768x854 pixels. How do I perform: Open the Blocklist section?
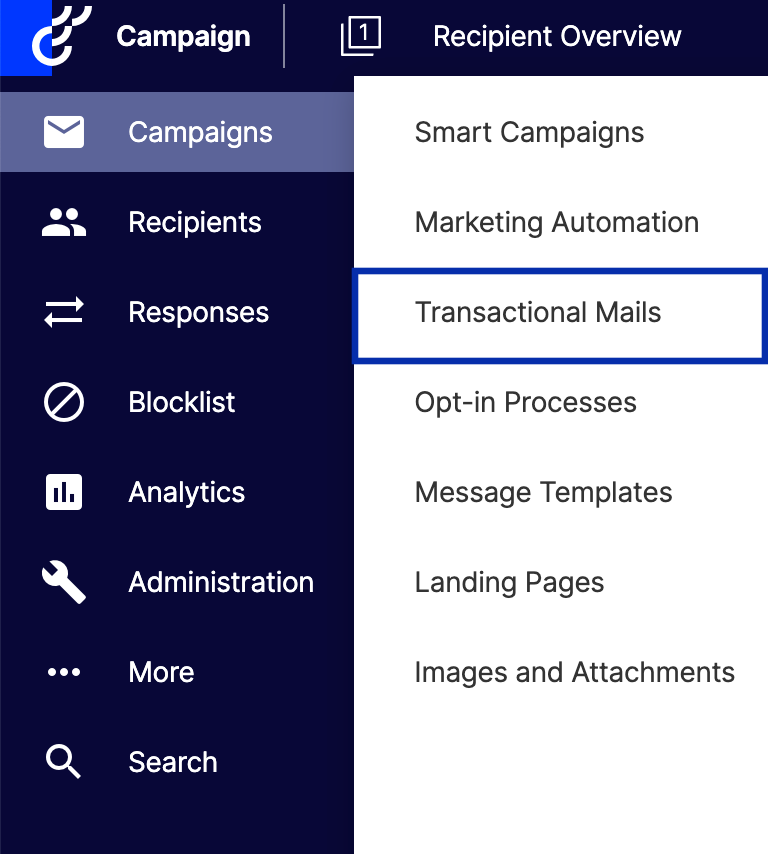click(176, 402)
